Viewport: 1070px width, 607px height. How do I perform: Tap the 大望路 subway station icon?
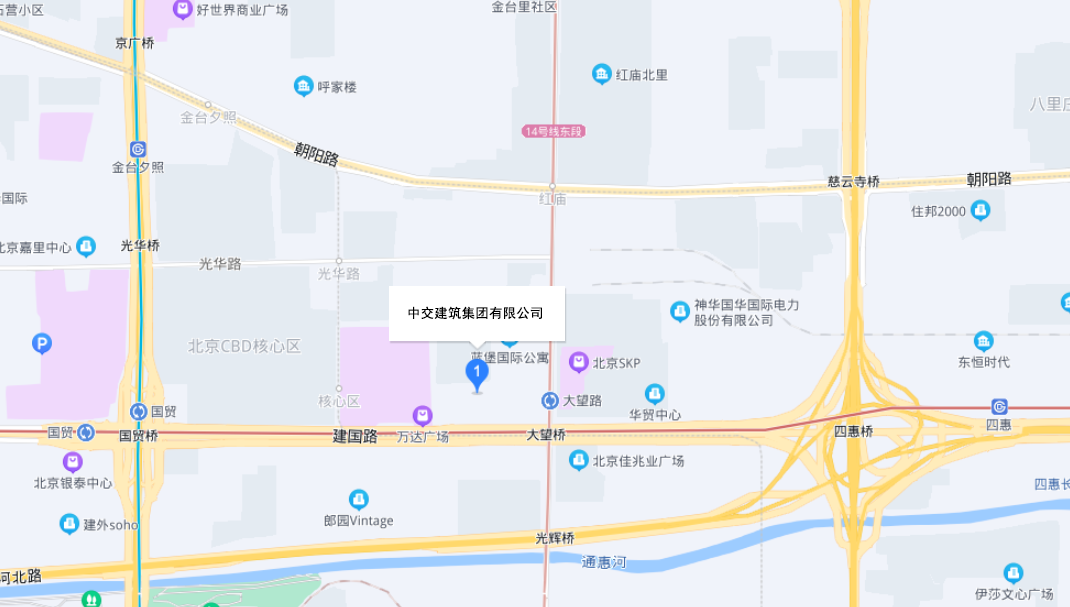pyautogui.click(x=550, y=400)
